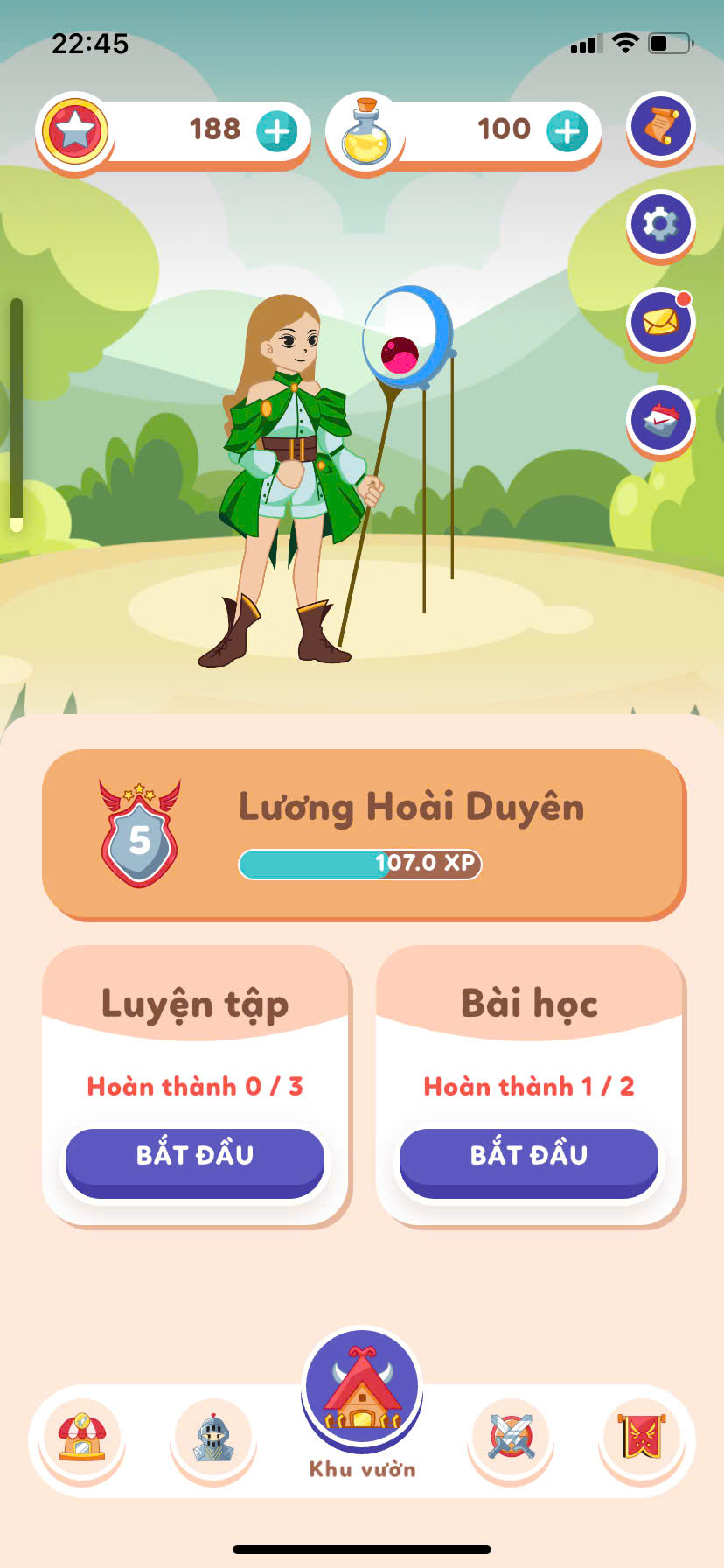Start the Bài học lesson
The width and height of the screenshot is (724, 1568).
coord(529,1157)
